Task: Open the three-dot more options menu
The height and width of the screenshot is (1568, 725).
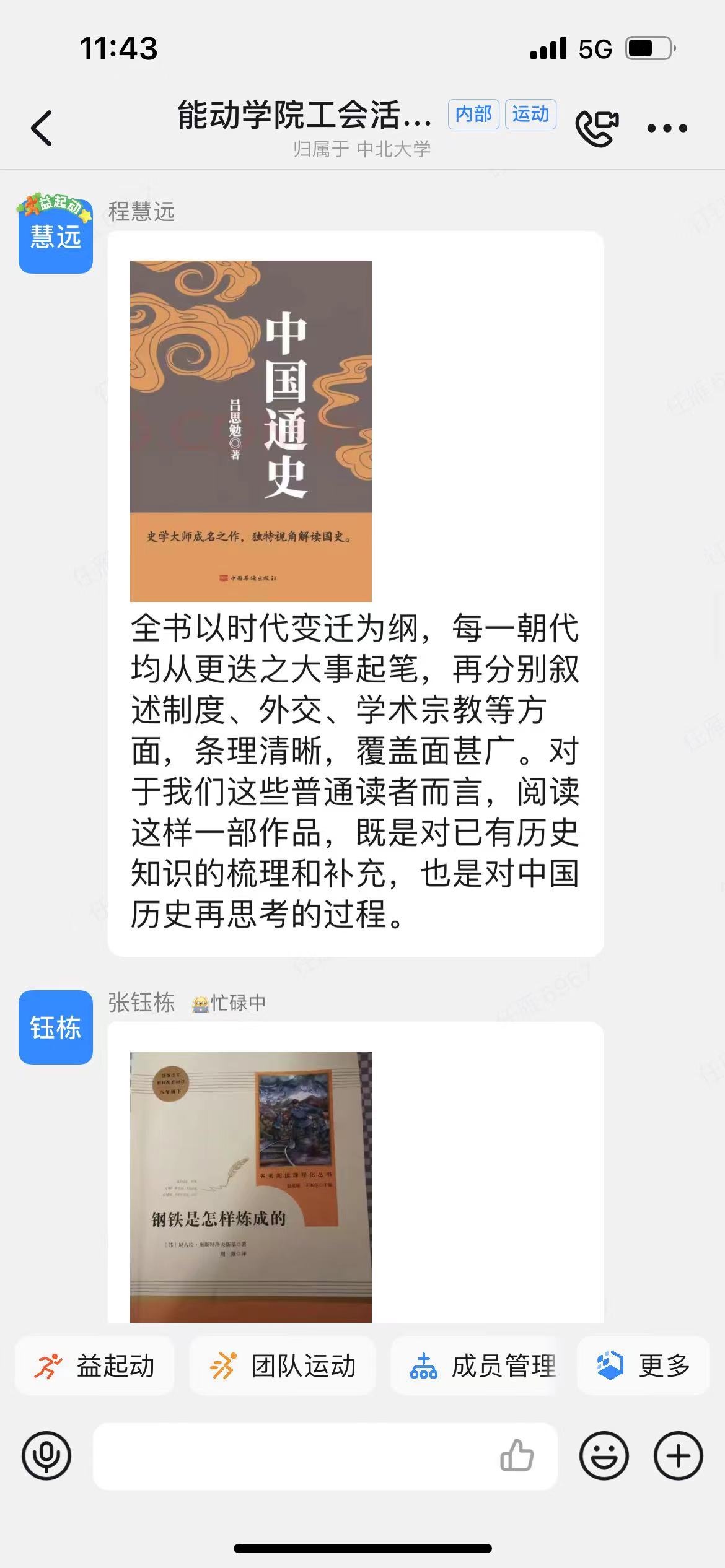Action: [667, 128]
